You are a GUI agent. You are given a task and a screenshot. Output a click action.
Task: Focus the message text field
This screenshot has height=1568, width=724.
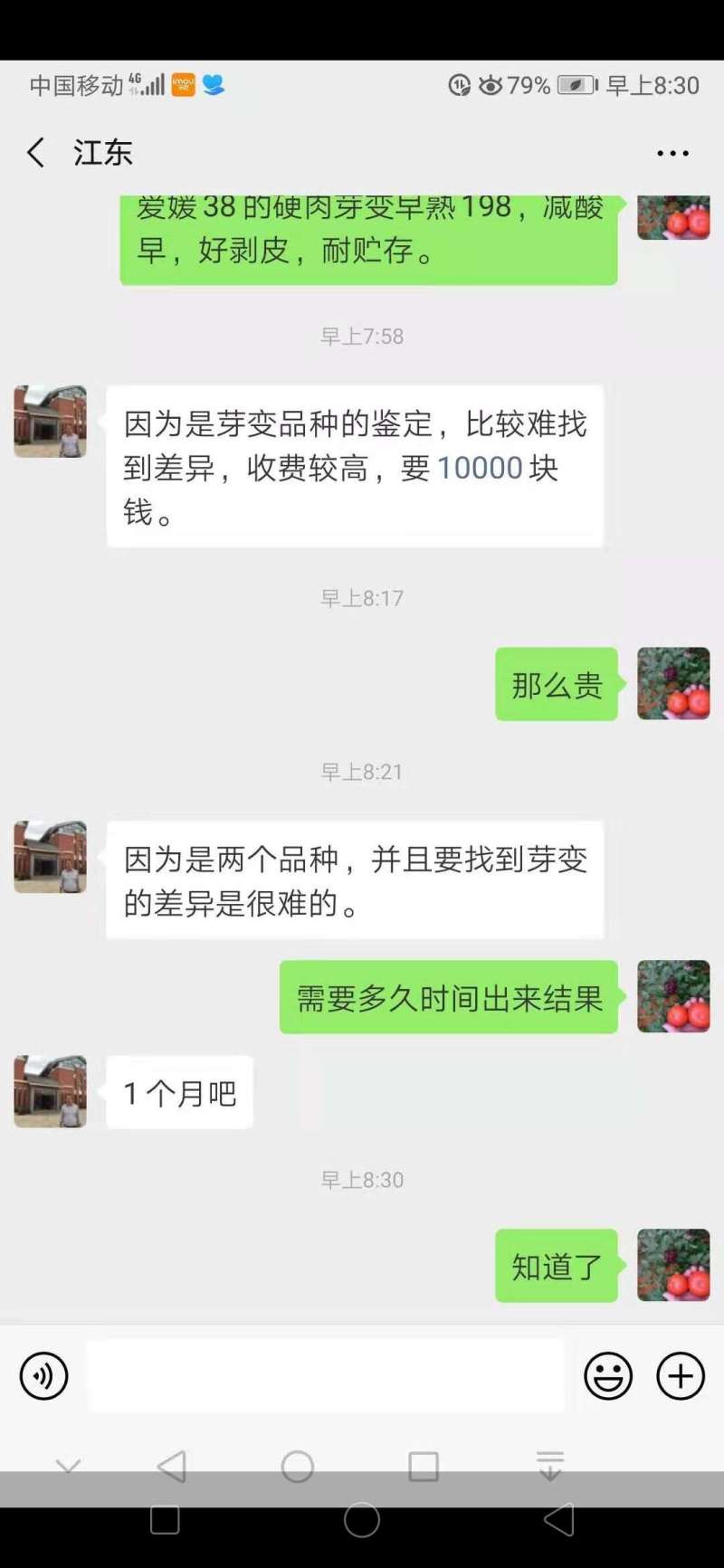326,1376
